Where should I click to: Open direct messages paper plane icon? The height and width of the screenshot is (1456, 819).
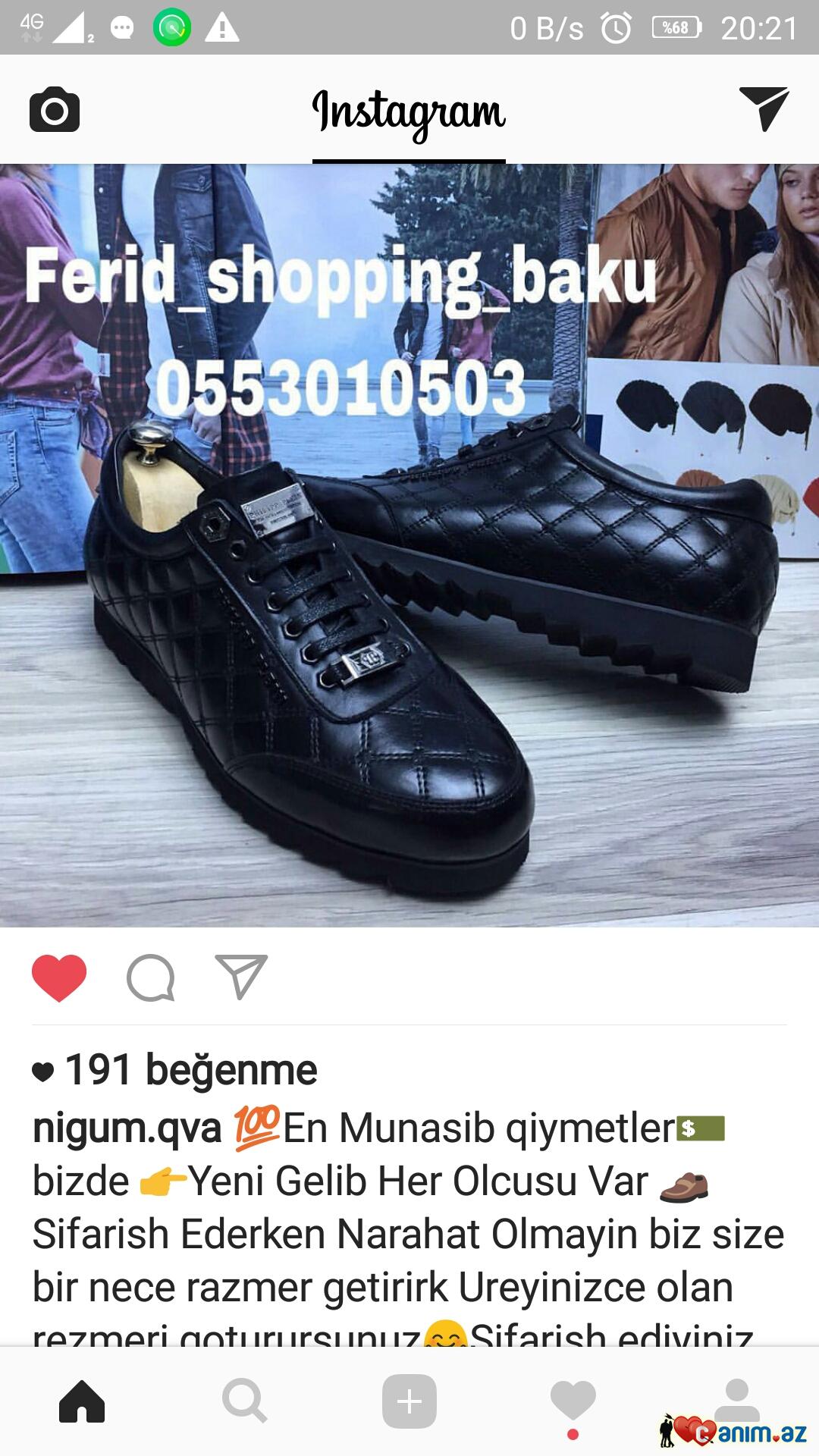764,108
